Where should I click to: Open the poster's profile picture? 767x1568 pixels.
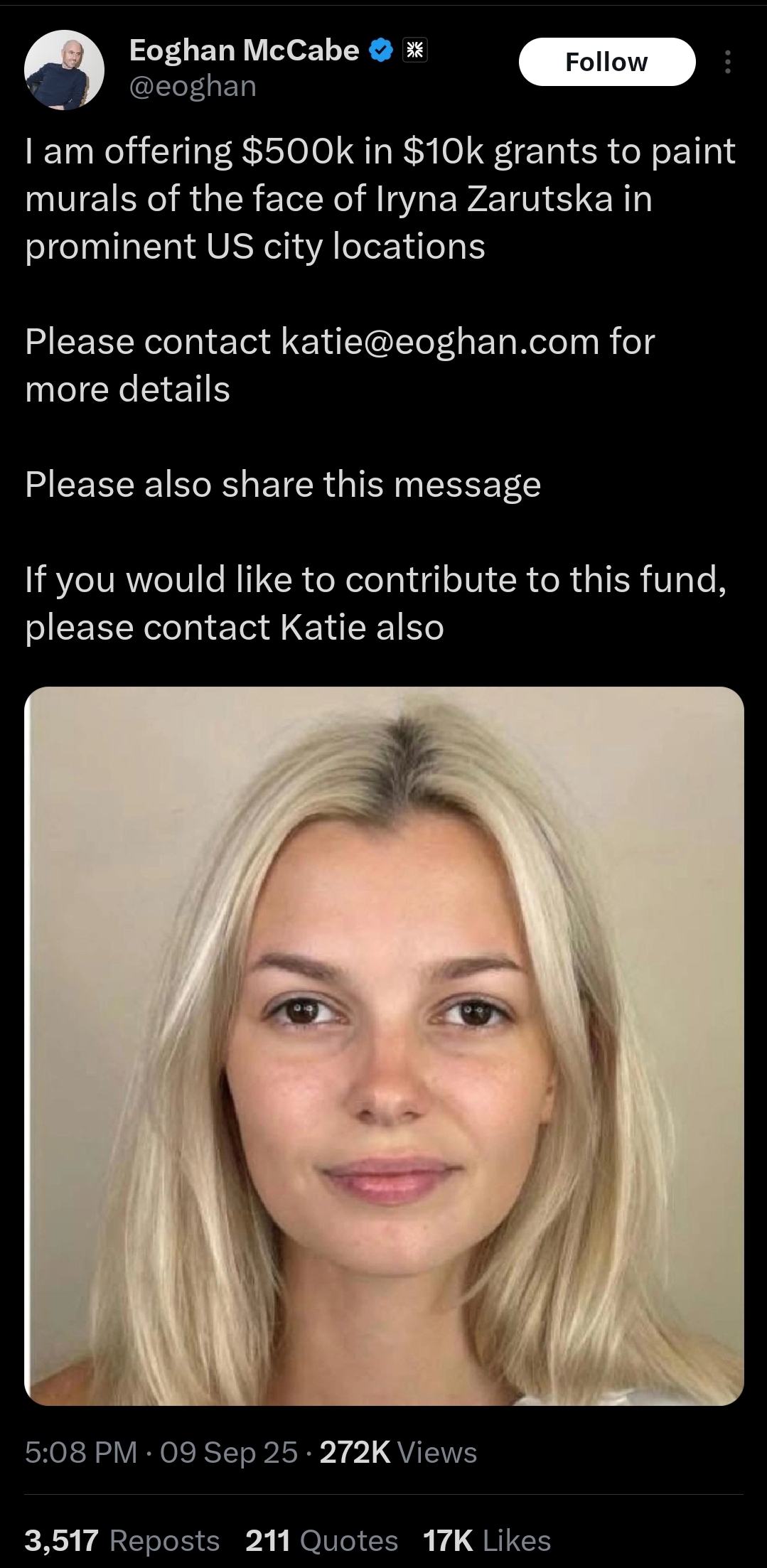click(65, 70)
